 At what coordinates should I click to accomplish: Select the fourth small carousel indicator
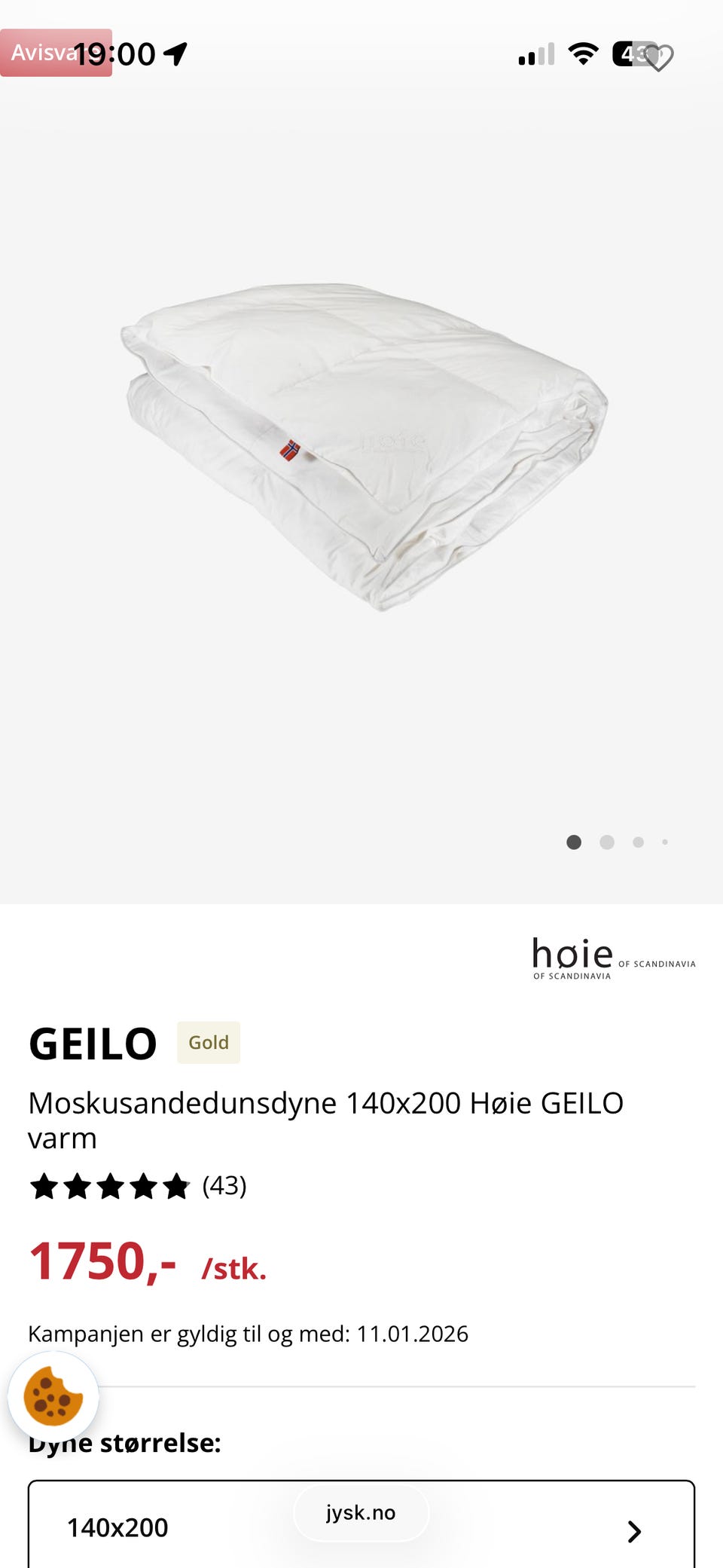(664, 842)
